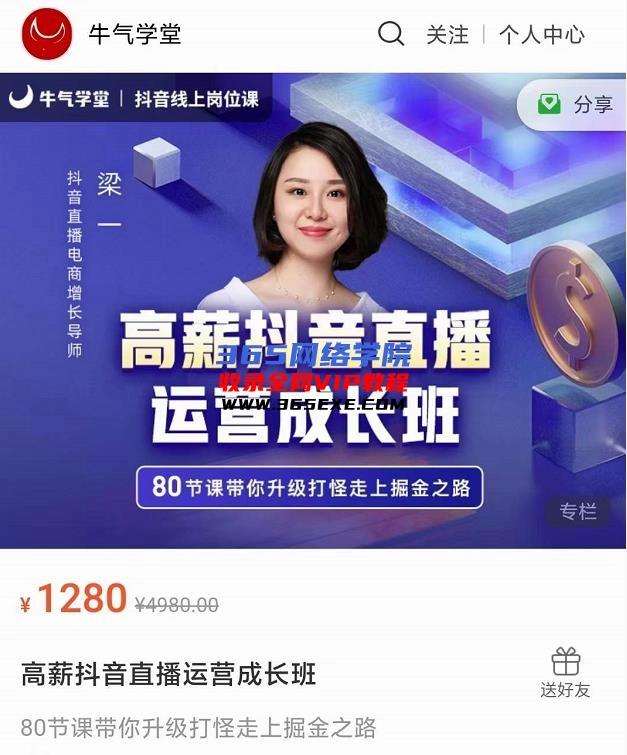Screen dimensions: 627x755
Task: Open the search magnifier icon
Action: [x=391, y=34]
